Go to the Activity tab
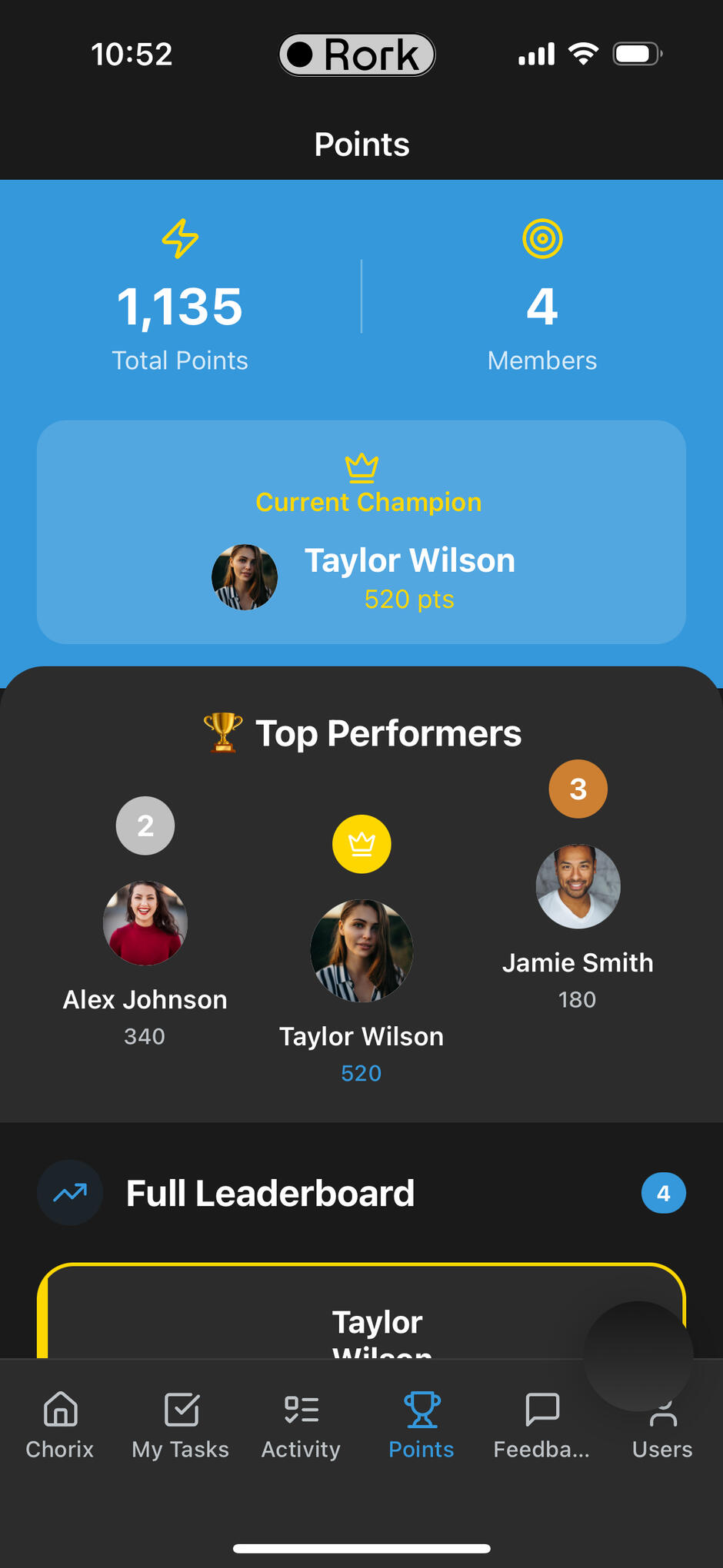This screenshot has width=723, height=1568. (x=301, y=1424)
